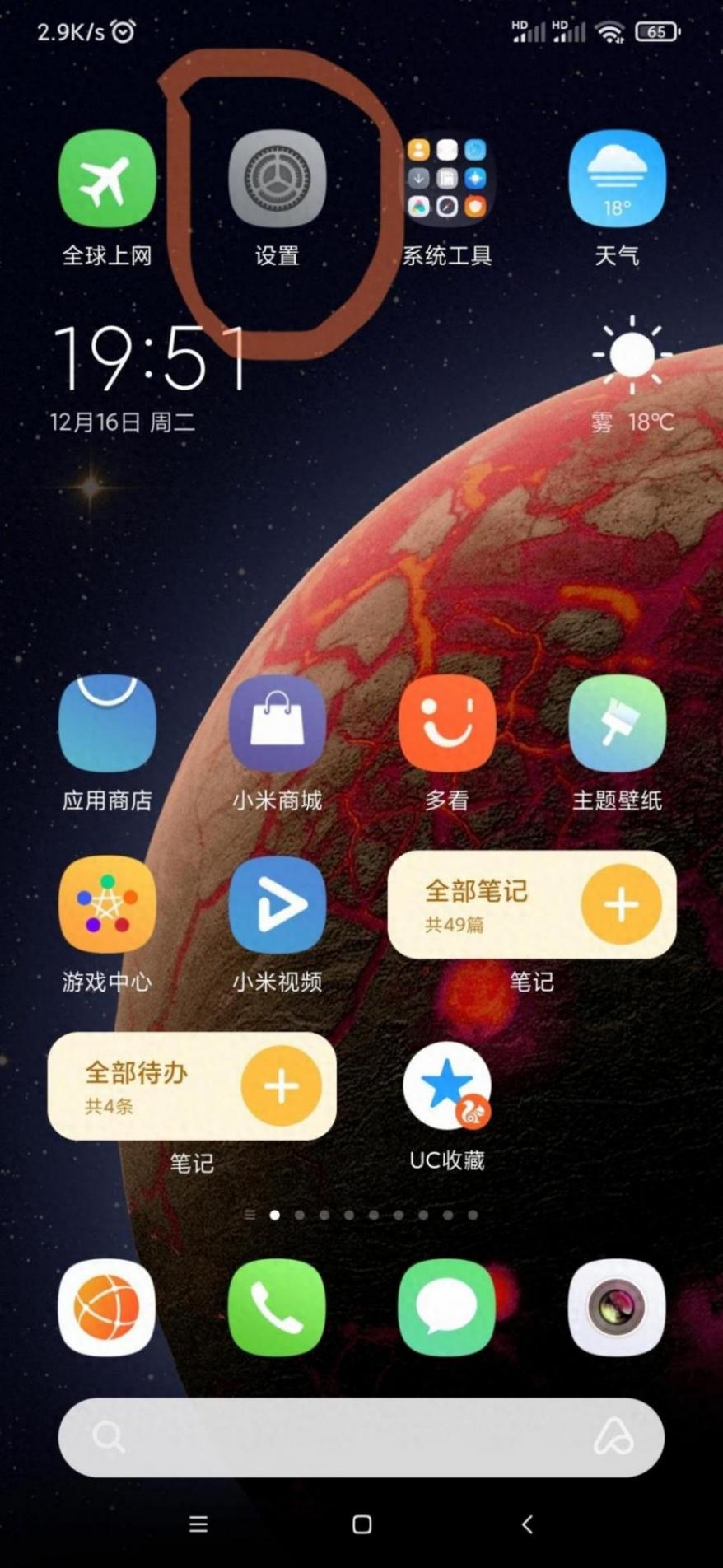Open 主题壁纸 themes app
Screen dimensions: 723x1568
617,724
